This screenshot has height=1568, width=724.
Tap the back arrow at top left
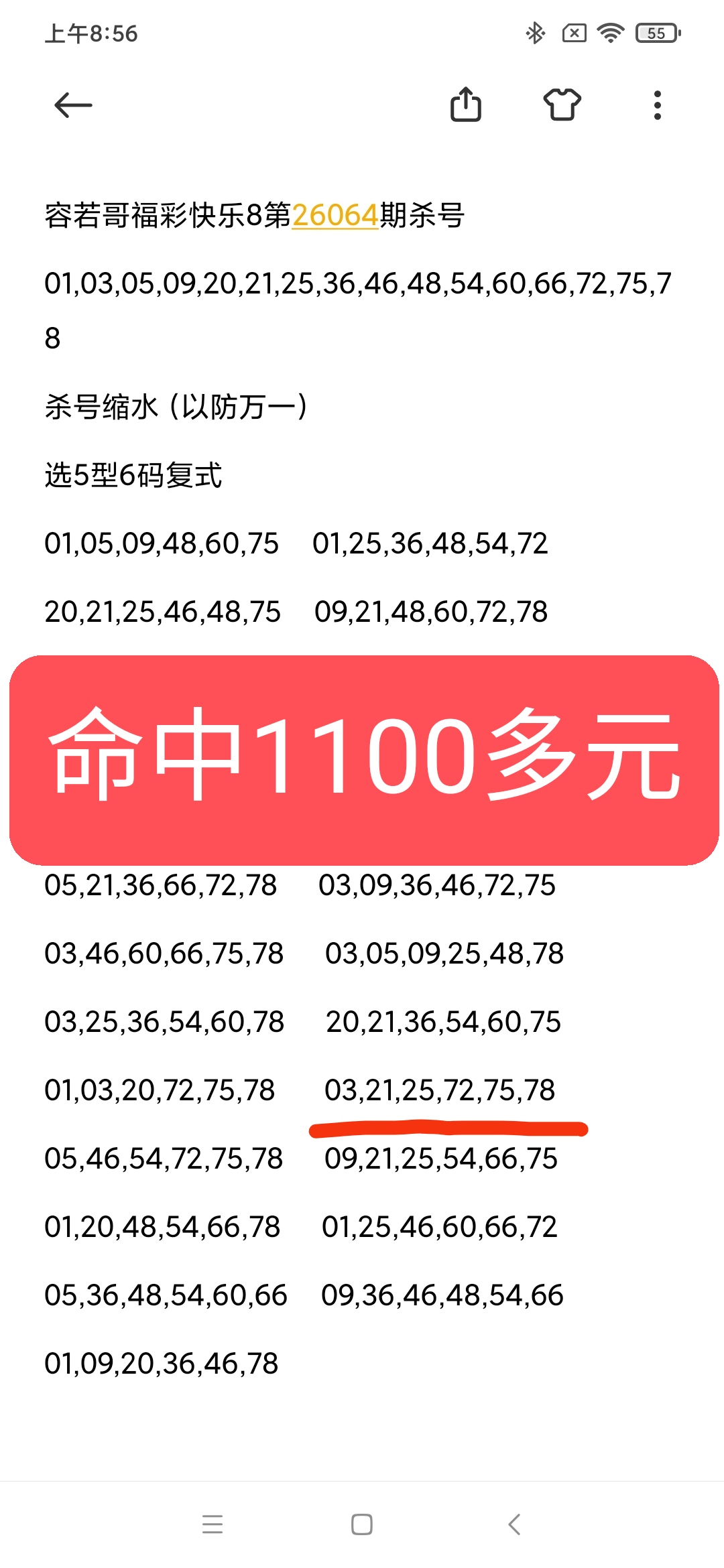pos(74,105)
